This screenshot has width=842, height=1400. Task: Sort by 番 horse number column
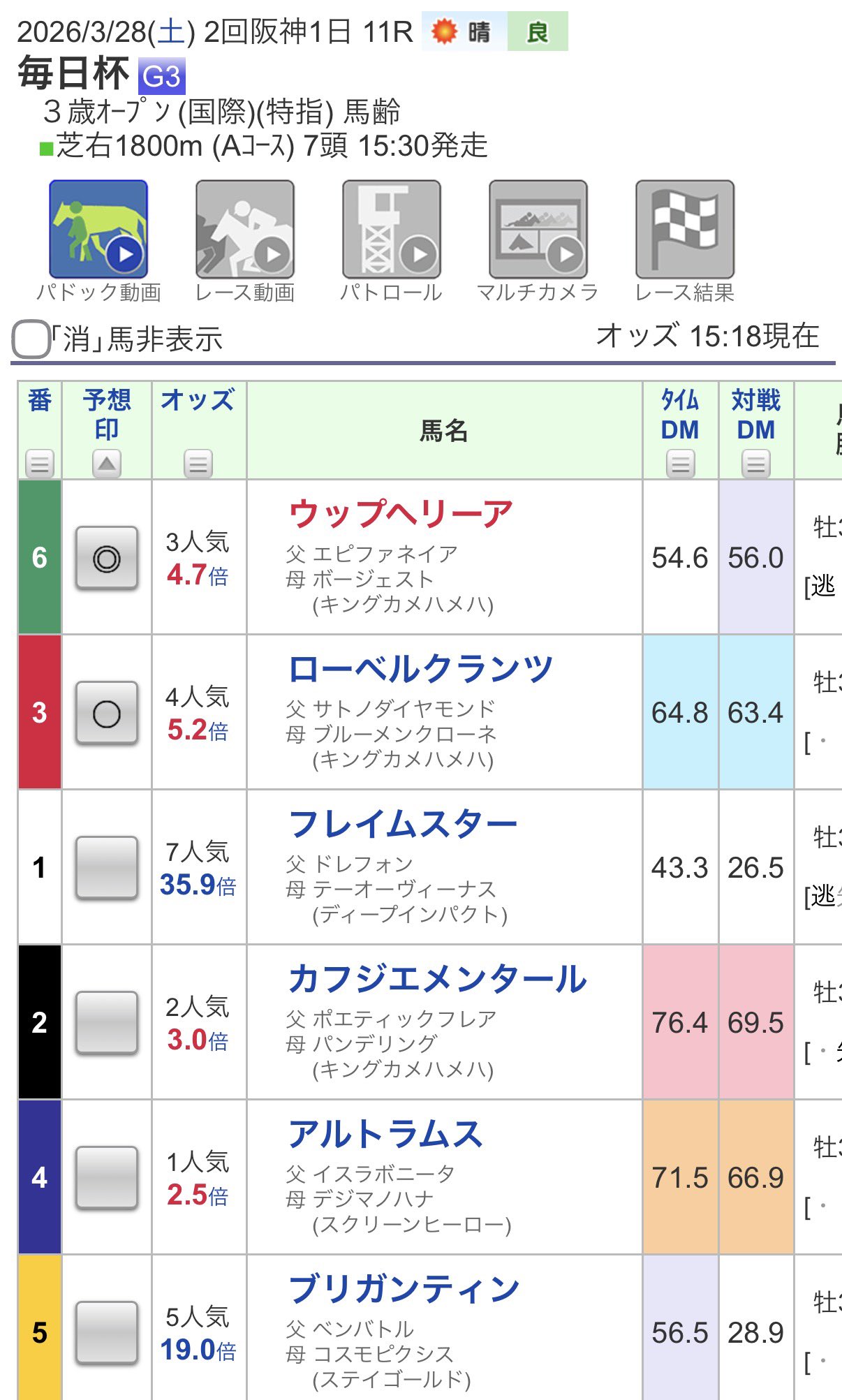(x=40, y=464)
